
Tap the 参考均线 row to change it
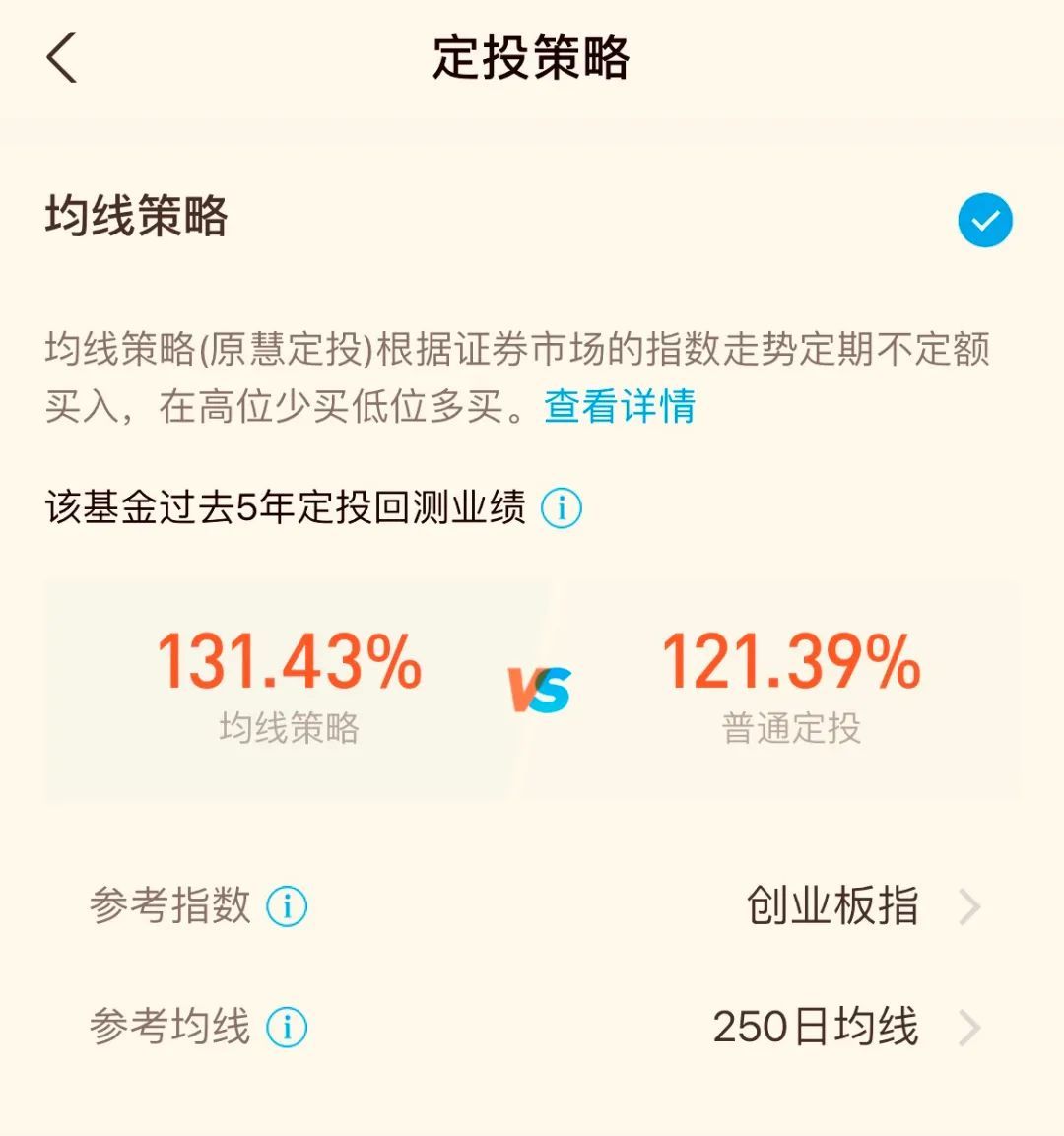point(532,1027)
